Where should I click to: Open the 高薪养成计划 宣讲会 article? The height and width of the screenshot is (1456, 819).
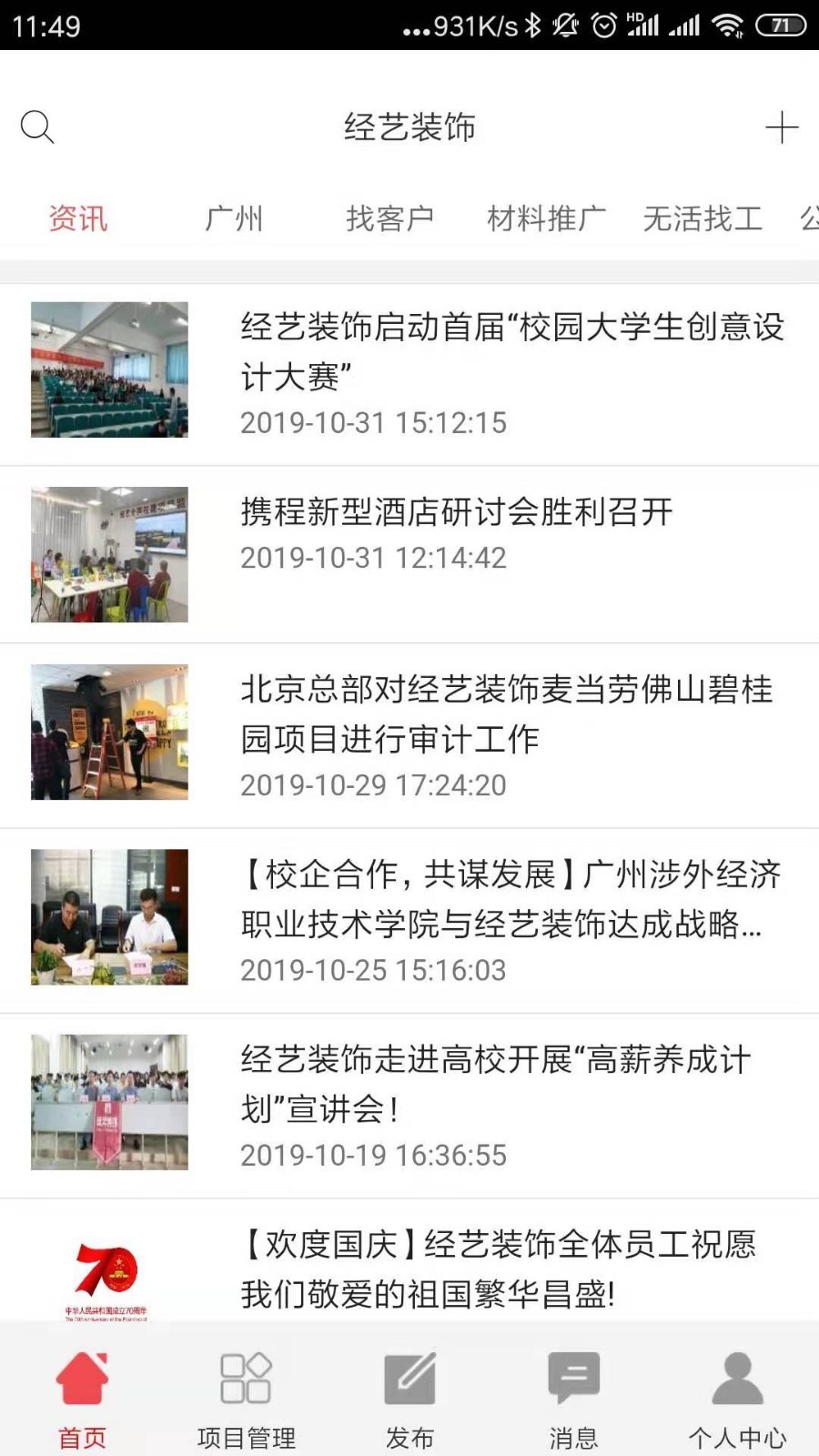tap(496, 1084)
